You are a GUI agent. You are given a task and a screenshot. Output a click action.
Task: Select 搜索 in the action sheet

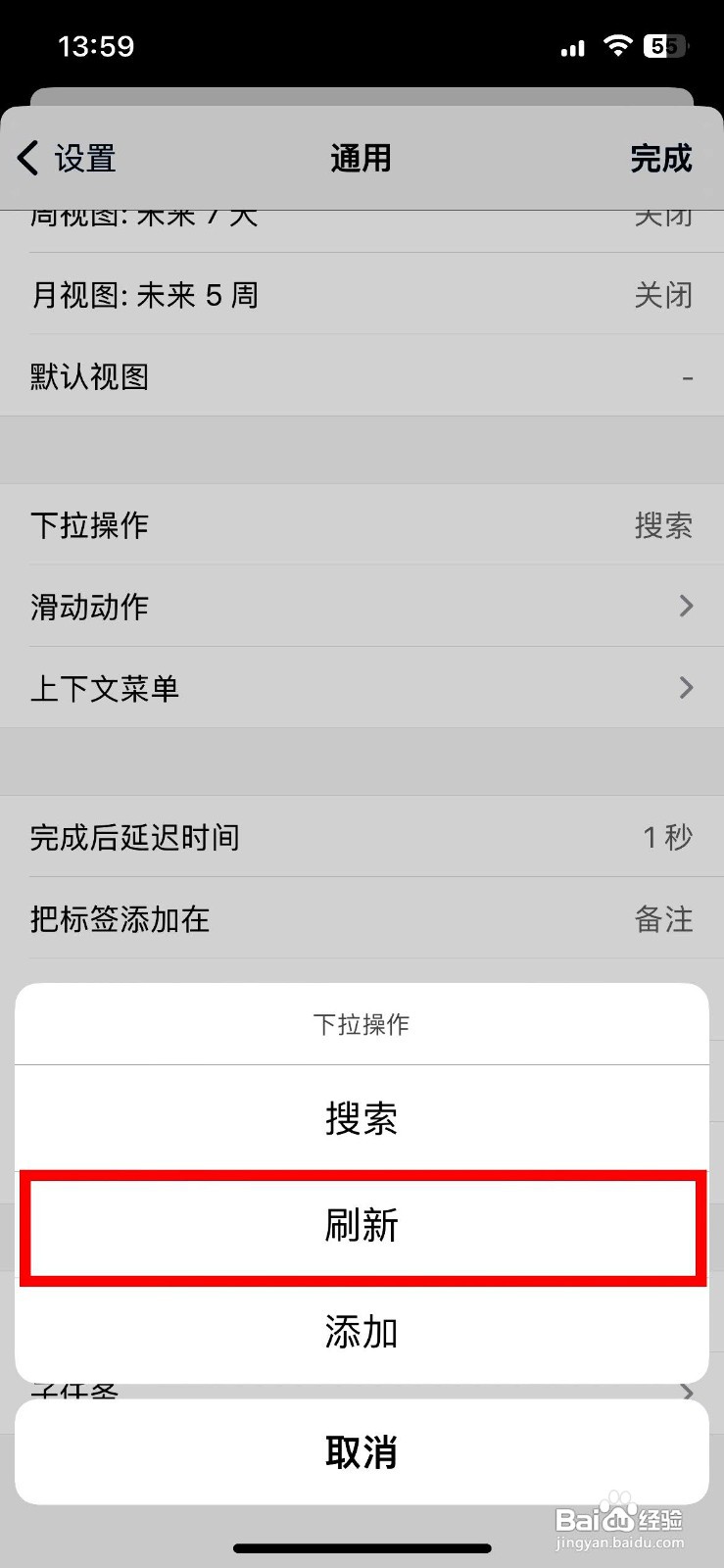362,1117
